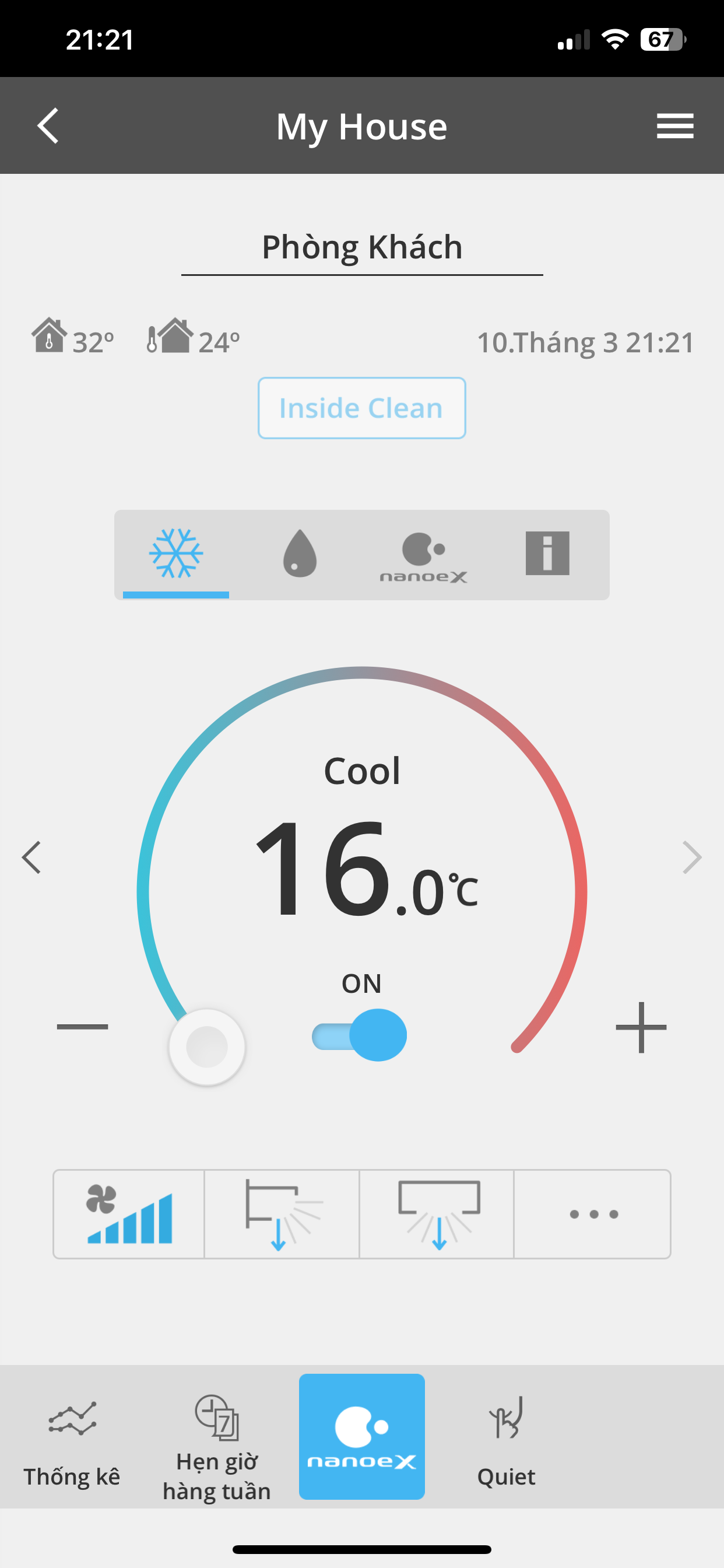The image size is (724, 1568).
Task: Turn off the air conditioner switch
Action: [x=360, y=1035]
